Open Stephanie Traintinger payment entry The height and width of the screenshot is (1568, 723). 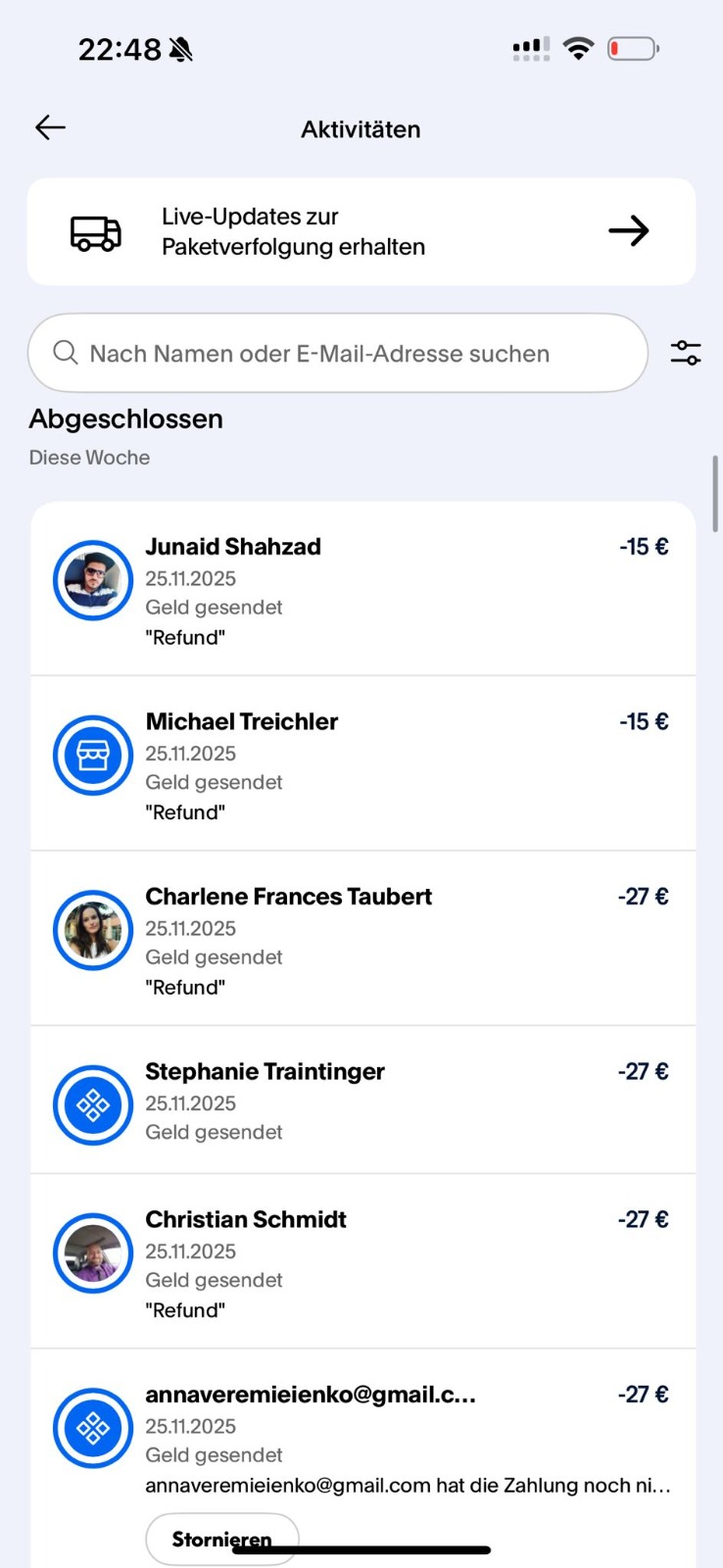tap(362, 1101)
